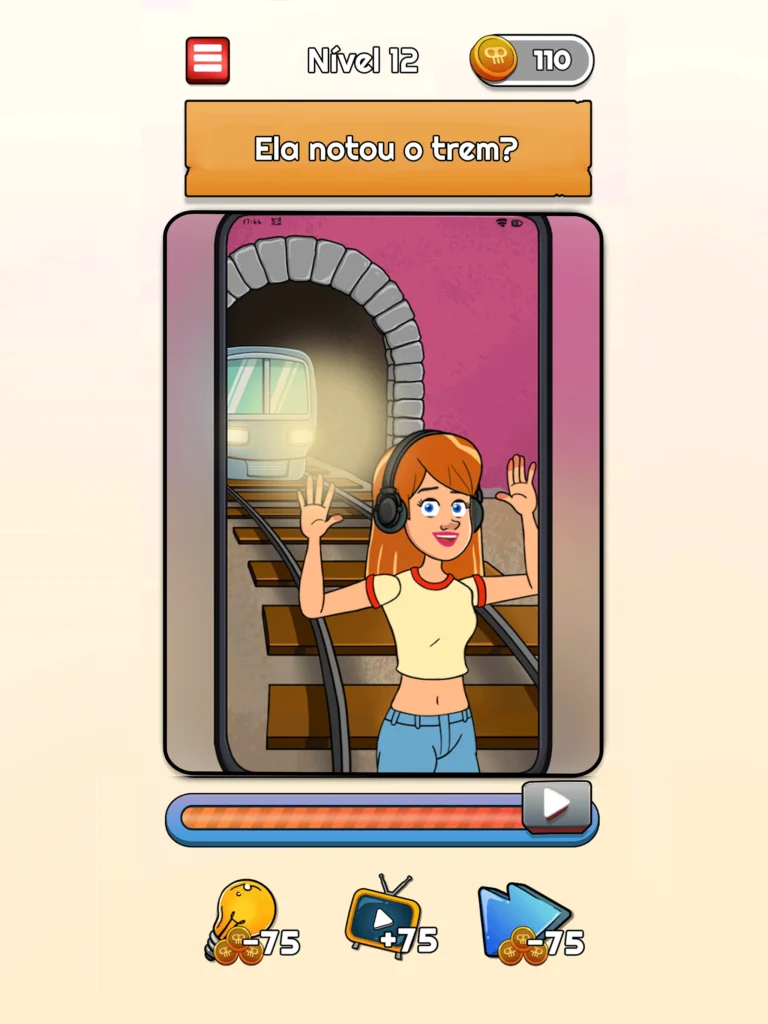Viewport: 768px width, 1024px height.
Task: Open the red hamburger menu
Action: coord(207,58)
